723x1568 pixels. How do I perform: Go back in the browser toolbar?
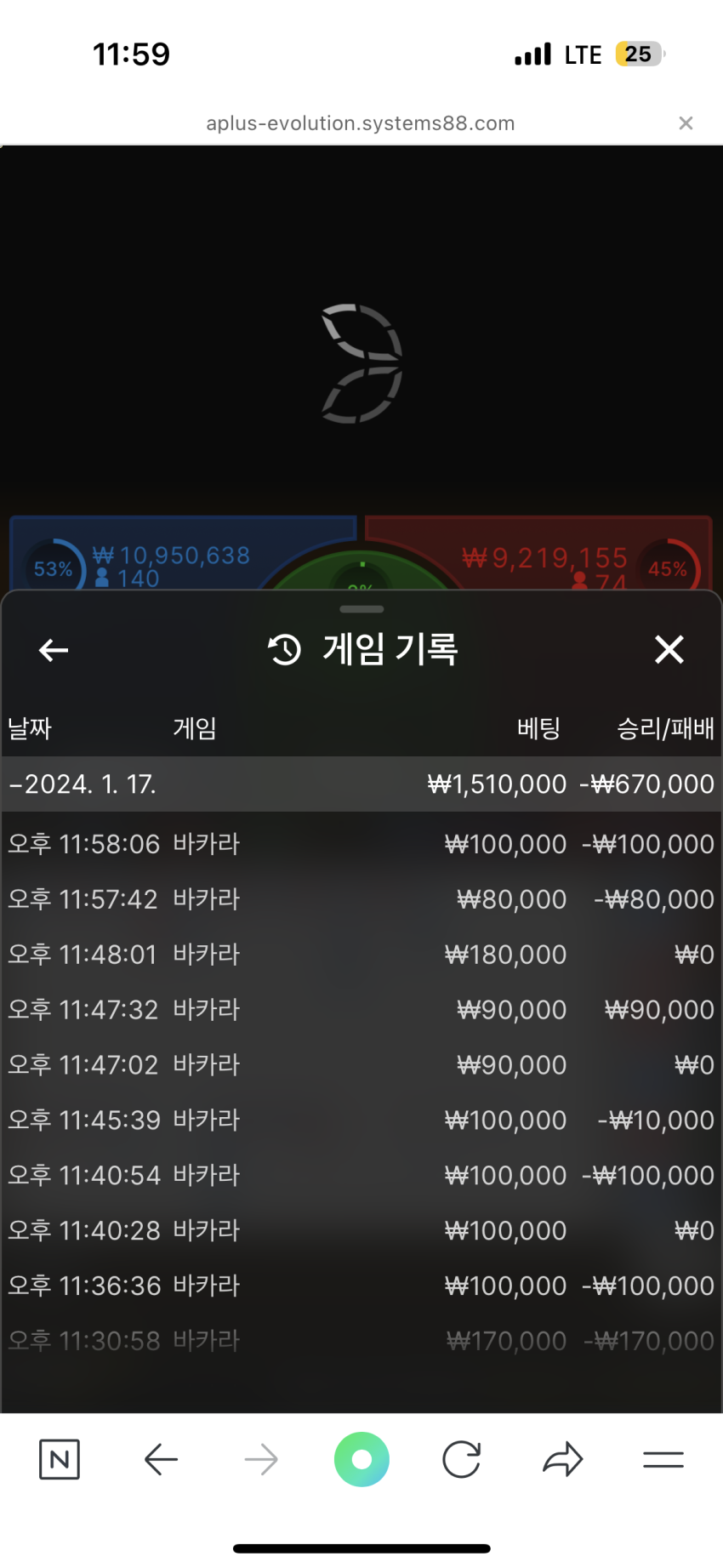(161, 1460)
